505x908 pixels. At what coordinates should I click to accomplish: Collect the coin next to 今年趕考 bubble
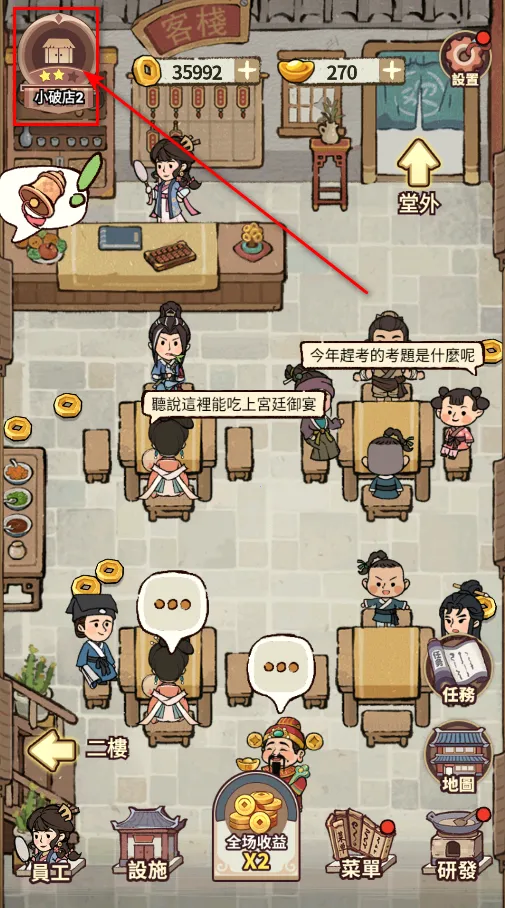click(x=492, y=351)
